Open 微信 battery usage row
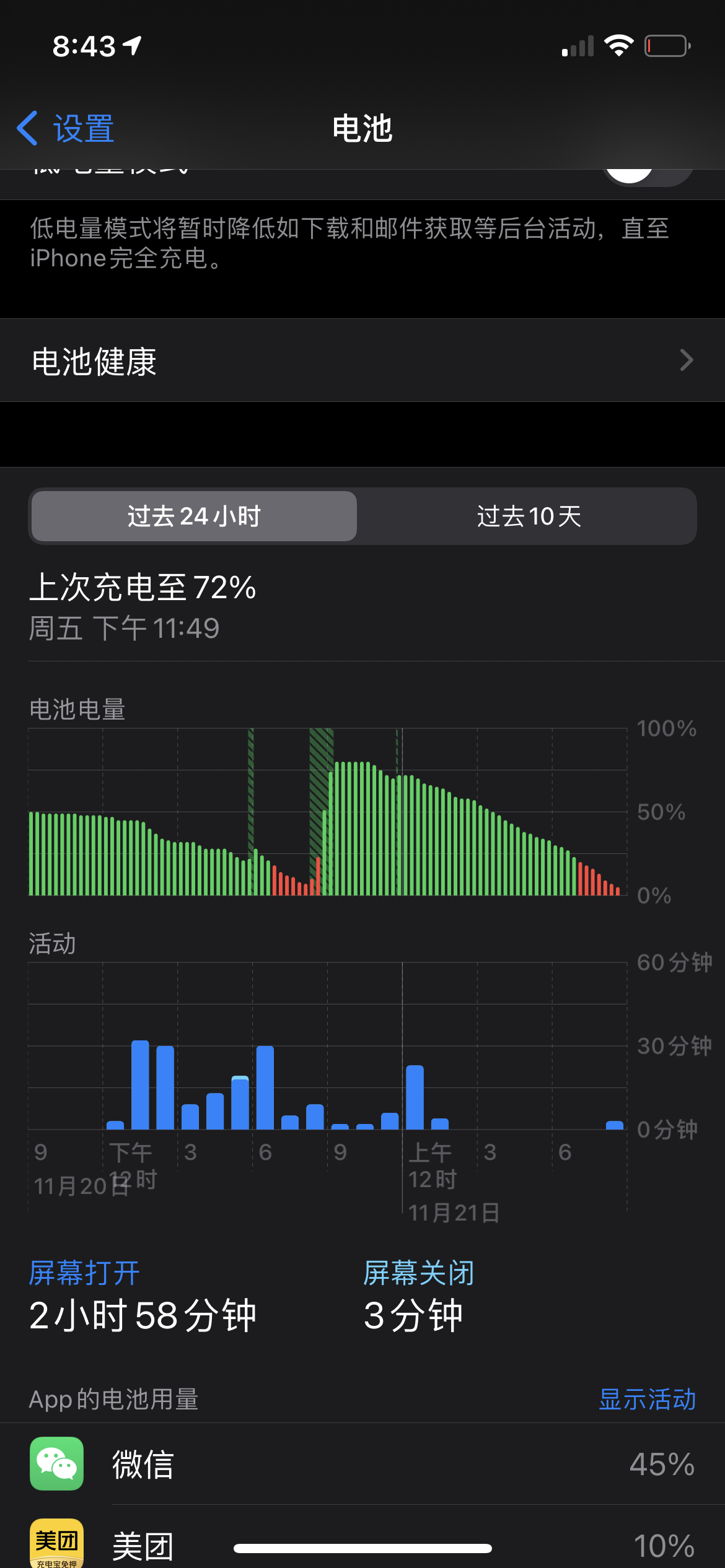725x1568 pixels. pyautogui.click(x=362, y=1464)
